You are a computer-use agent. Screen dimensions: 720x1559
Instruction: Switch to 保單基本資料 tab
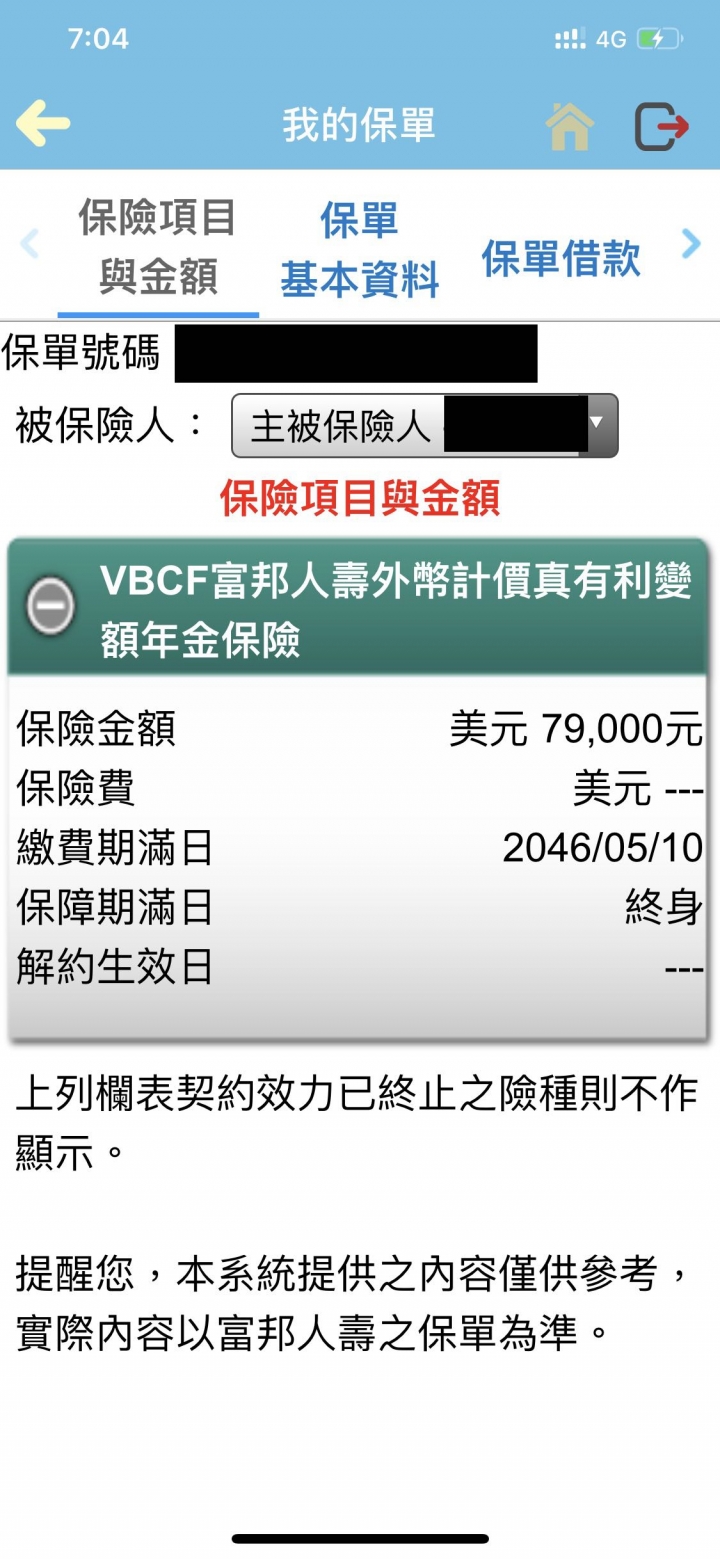pyautogui.click(x=359, y=250)
